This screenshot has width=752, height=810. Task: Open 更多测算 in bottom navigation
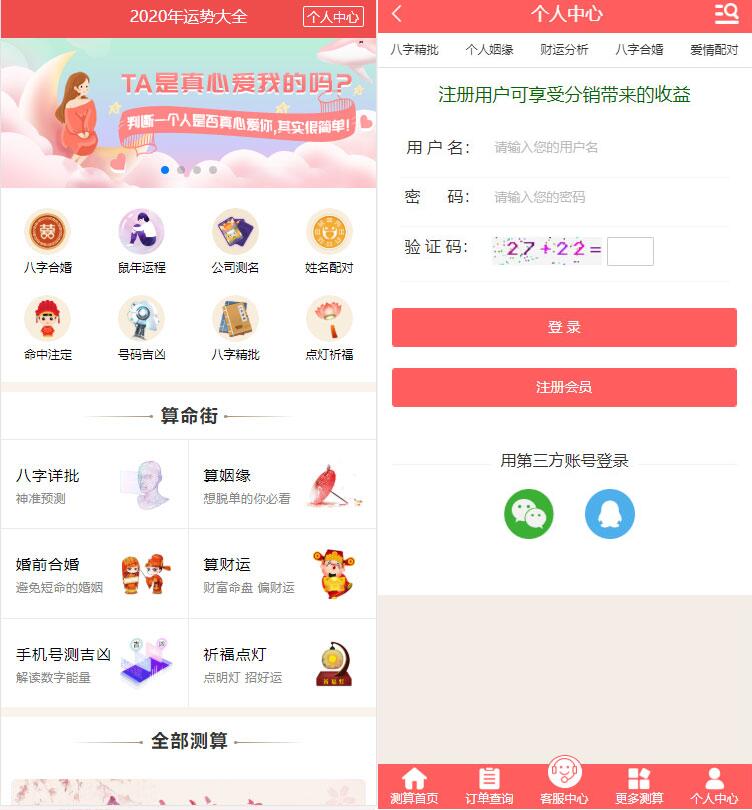point(639,786)
